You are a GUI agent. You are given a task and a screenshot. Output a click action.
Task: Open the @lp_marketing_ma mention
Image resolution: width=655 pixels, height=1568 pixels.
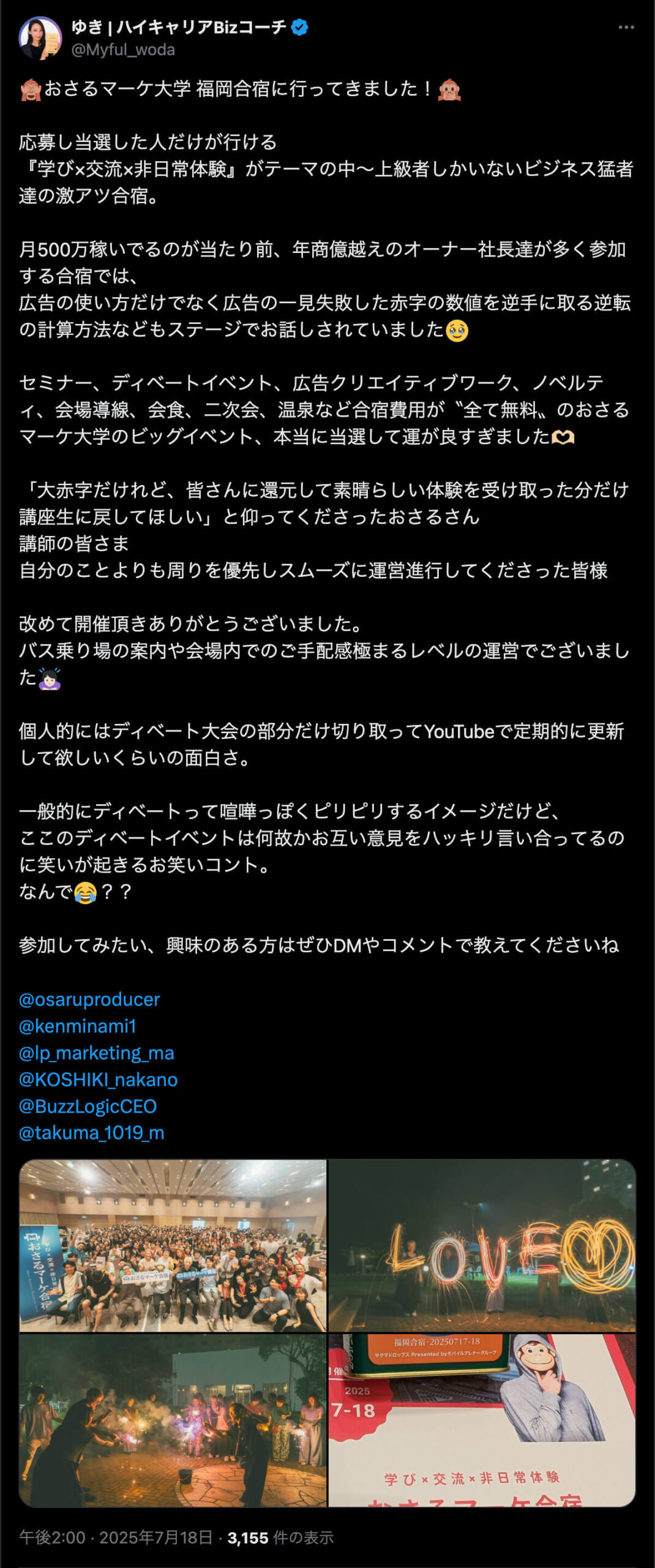click(x=97, y=1053)
